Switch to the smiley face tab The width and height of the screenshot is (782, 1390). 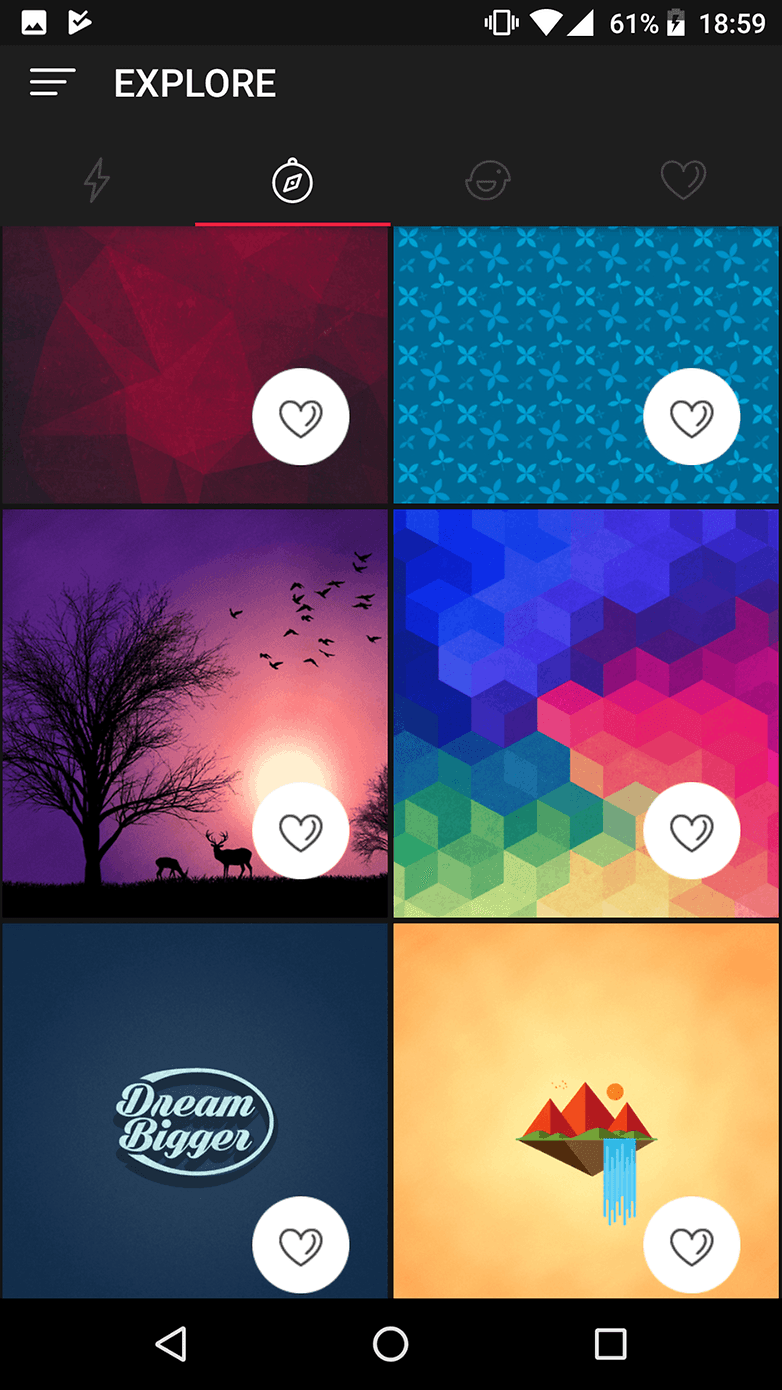pyautogui.click(x=488, y=181)
